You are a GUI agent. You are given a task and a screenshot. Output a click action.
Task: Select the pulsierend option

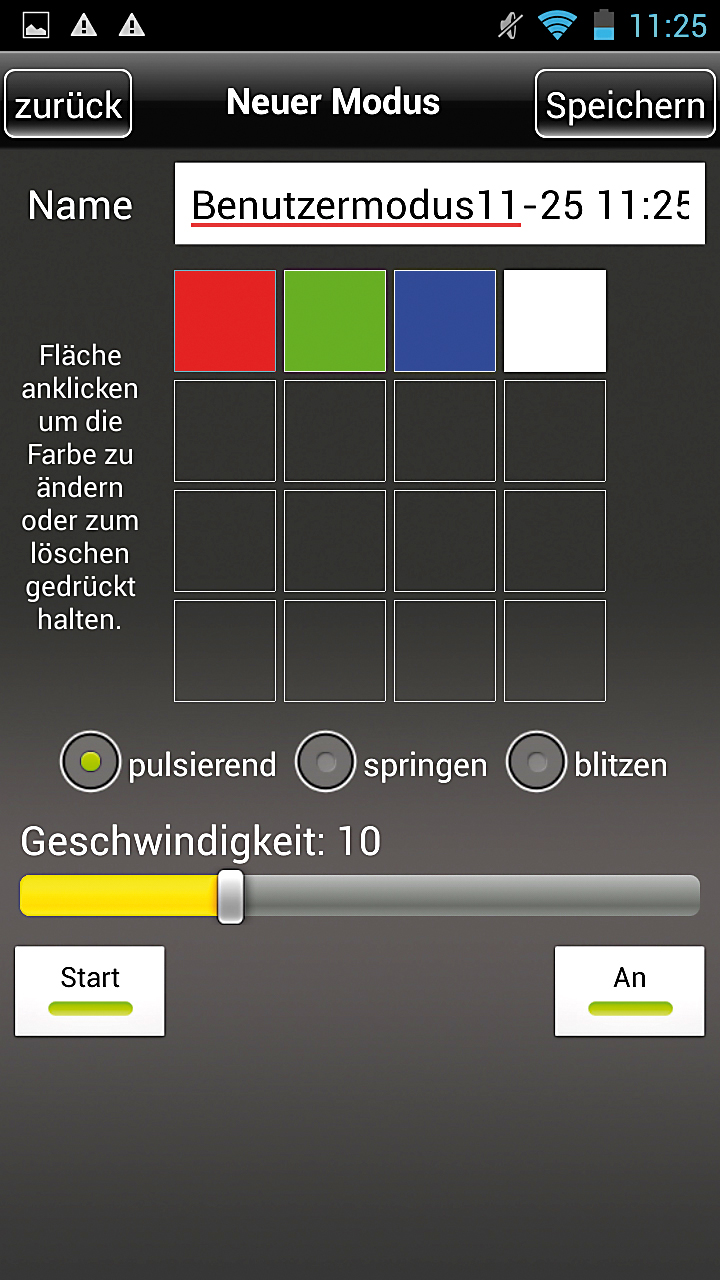(x=91, y=762)
